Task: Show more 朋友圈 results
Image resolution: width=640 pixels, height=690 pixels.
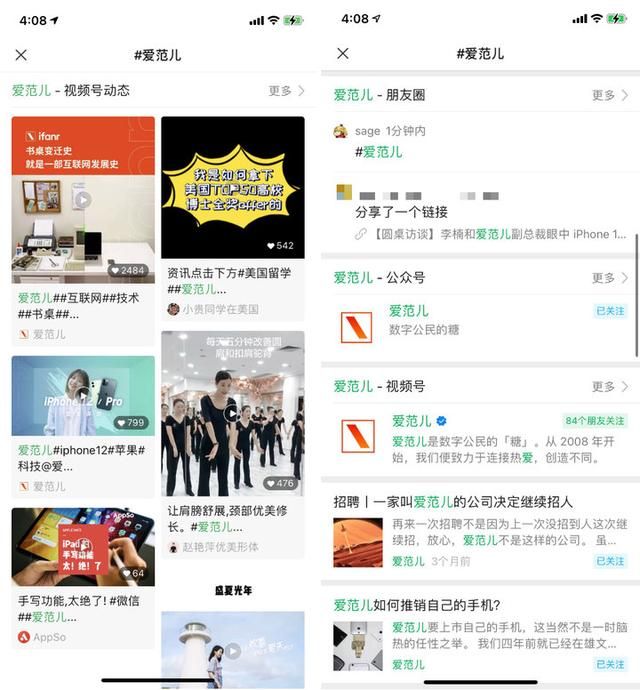Action: (x=609, y=95)
